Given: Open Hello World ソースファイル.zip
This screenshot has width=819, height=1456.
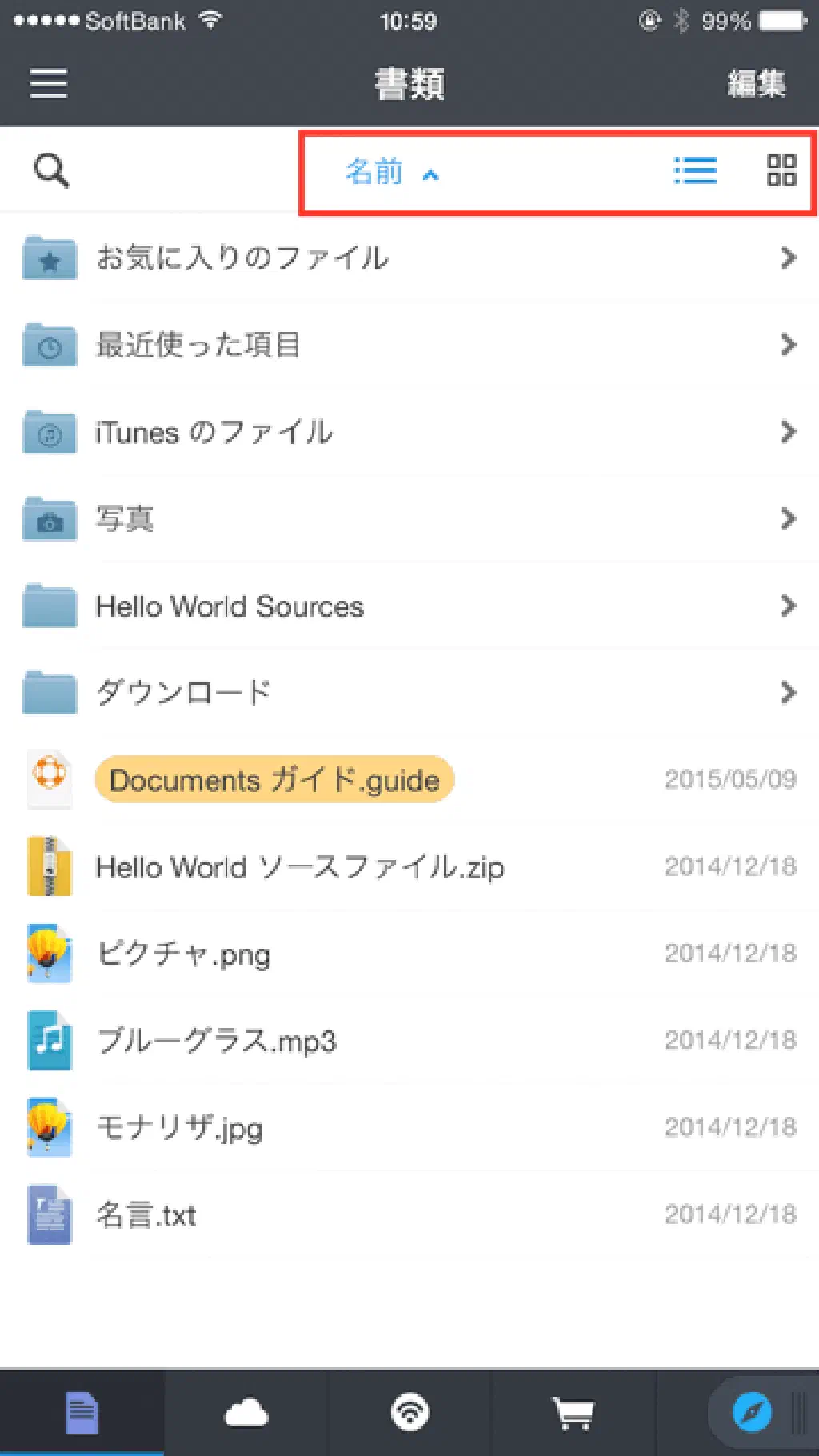Looking at the screenshot, I should click(x=300, y=867).
